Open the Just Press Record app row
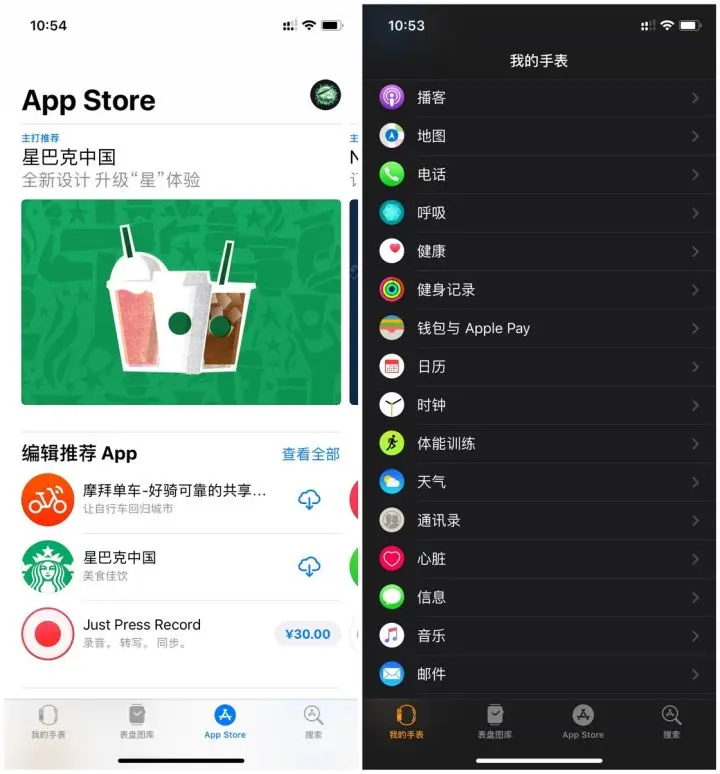Image resolution: width=720 pixels, height=774 pixels. point(142,633)
